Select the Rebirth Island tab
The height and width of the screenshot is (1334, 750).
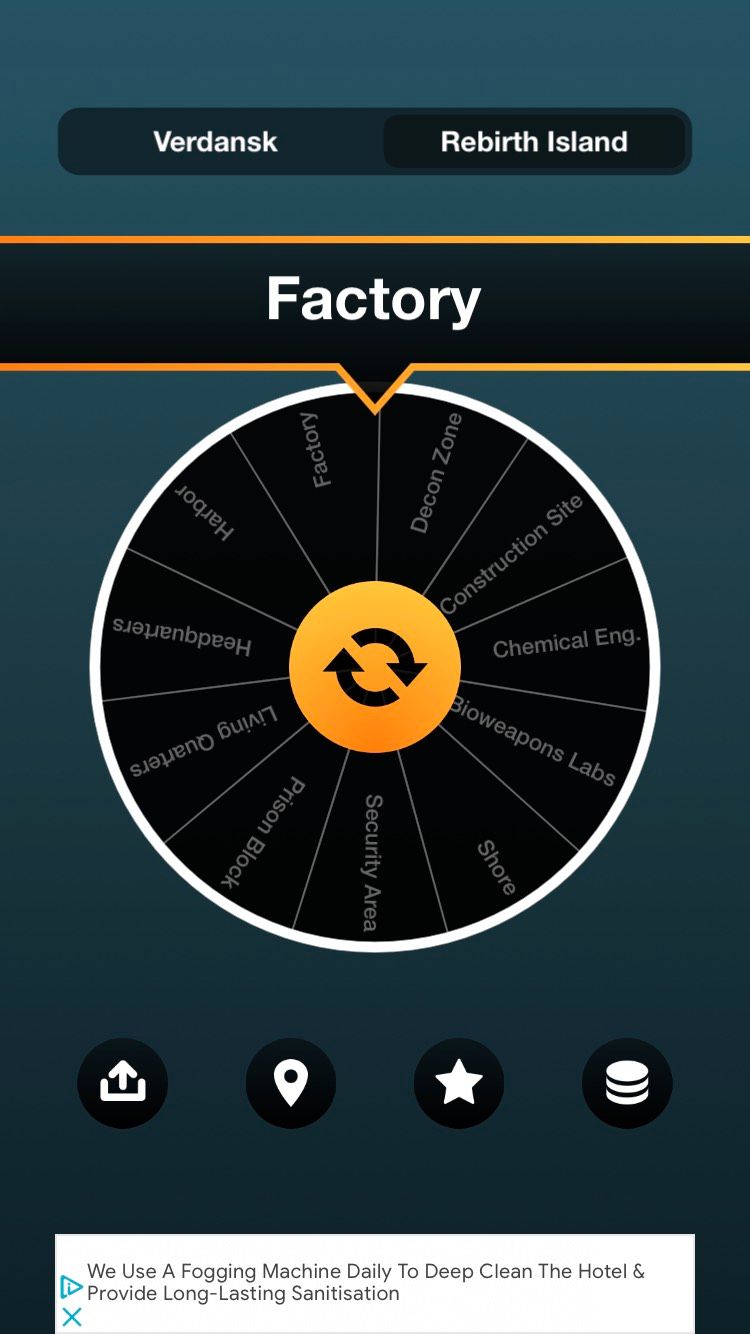coord(534,142)
